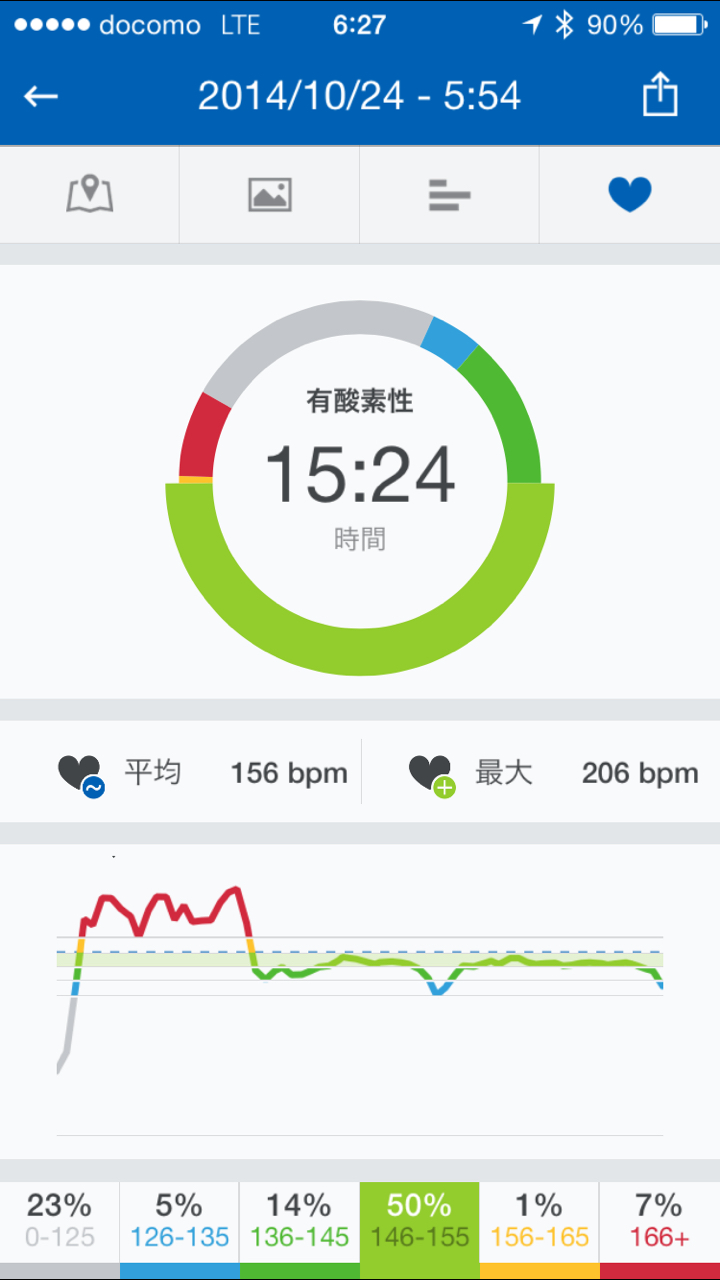Image resolution: width=720 pixels, height=1280 pixels.
Task: Show the 156-165 heart rate zone
Action: pos(539,1222)
